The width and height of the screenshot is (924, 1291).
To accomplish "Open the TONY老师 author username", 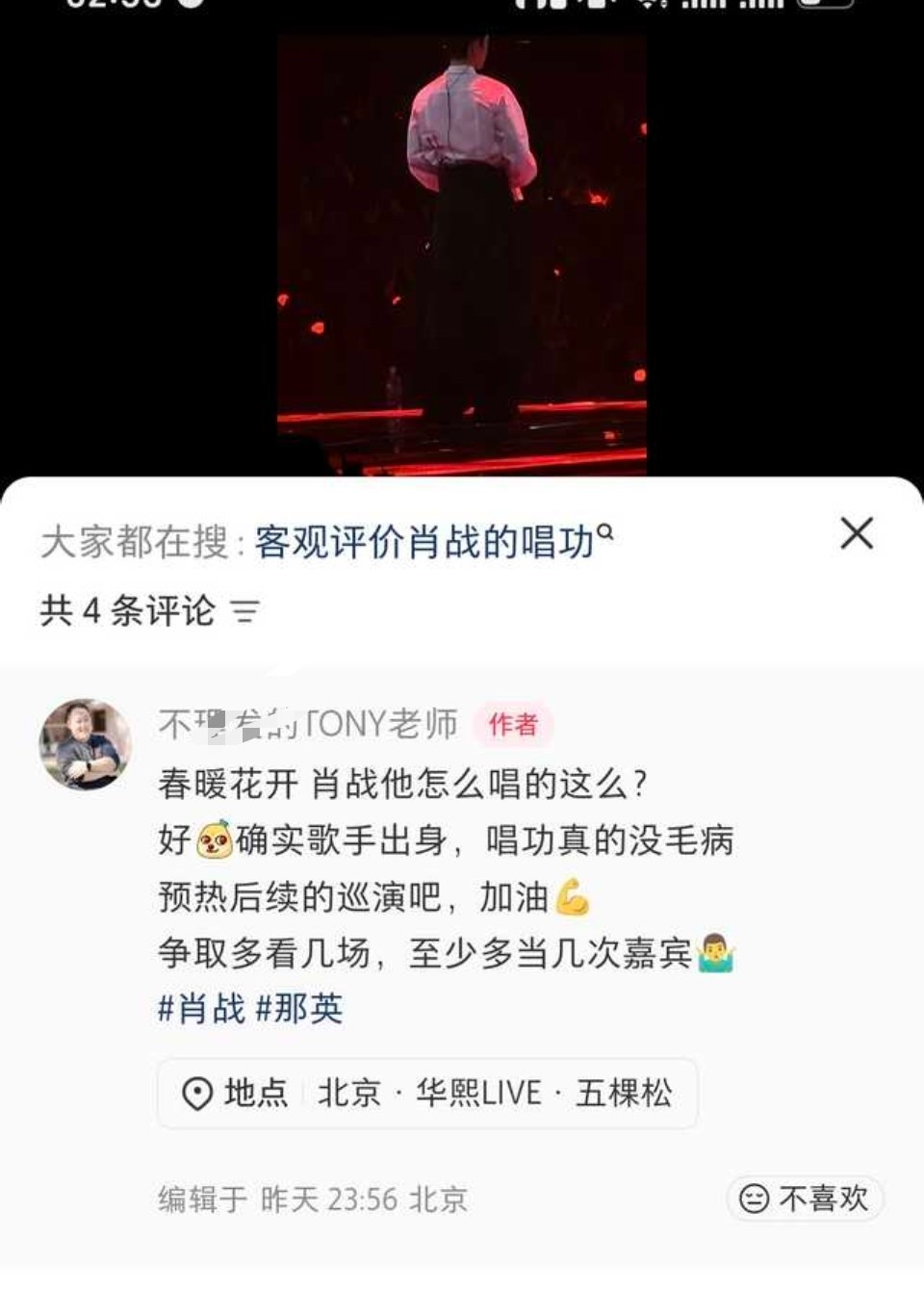I will pos(308,724).
